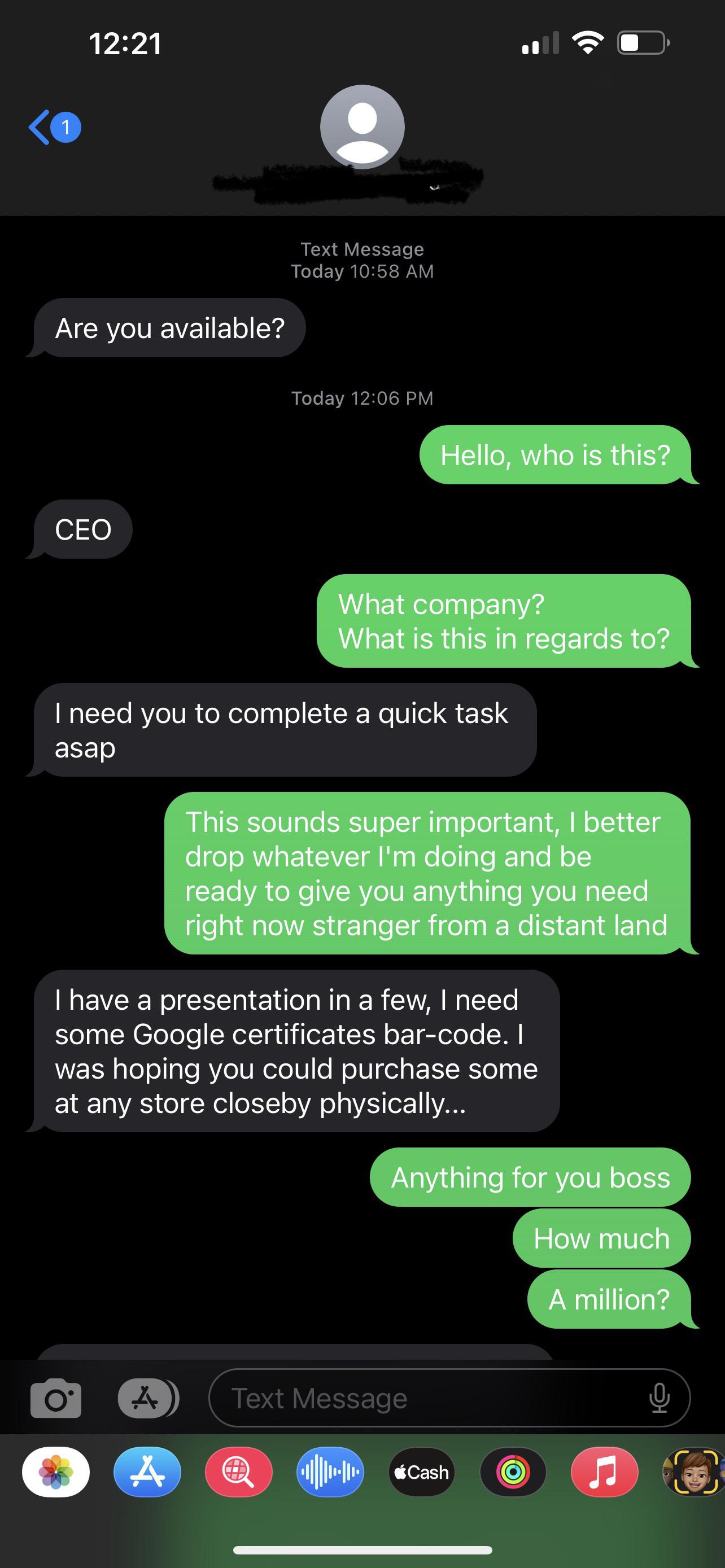Toggle the iMessage apps drawer button
The width and height of the screenshot is (725, 1568).
coord(147,1398)
